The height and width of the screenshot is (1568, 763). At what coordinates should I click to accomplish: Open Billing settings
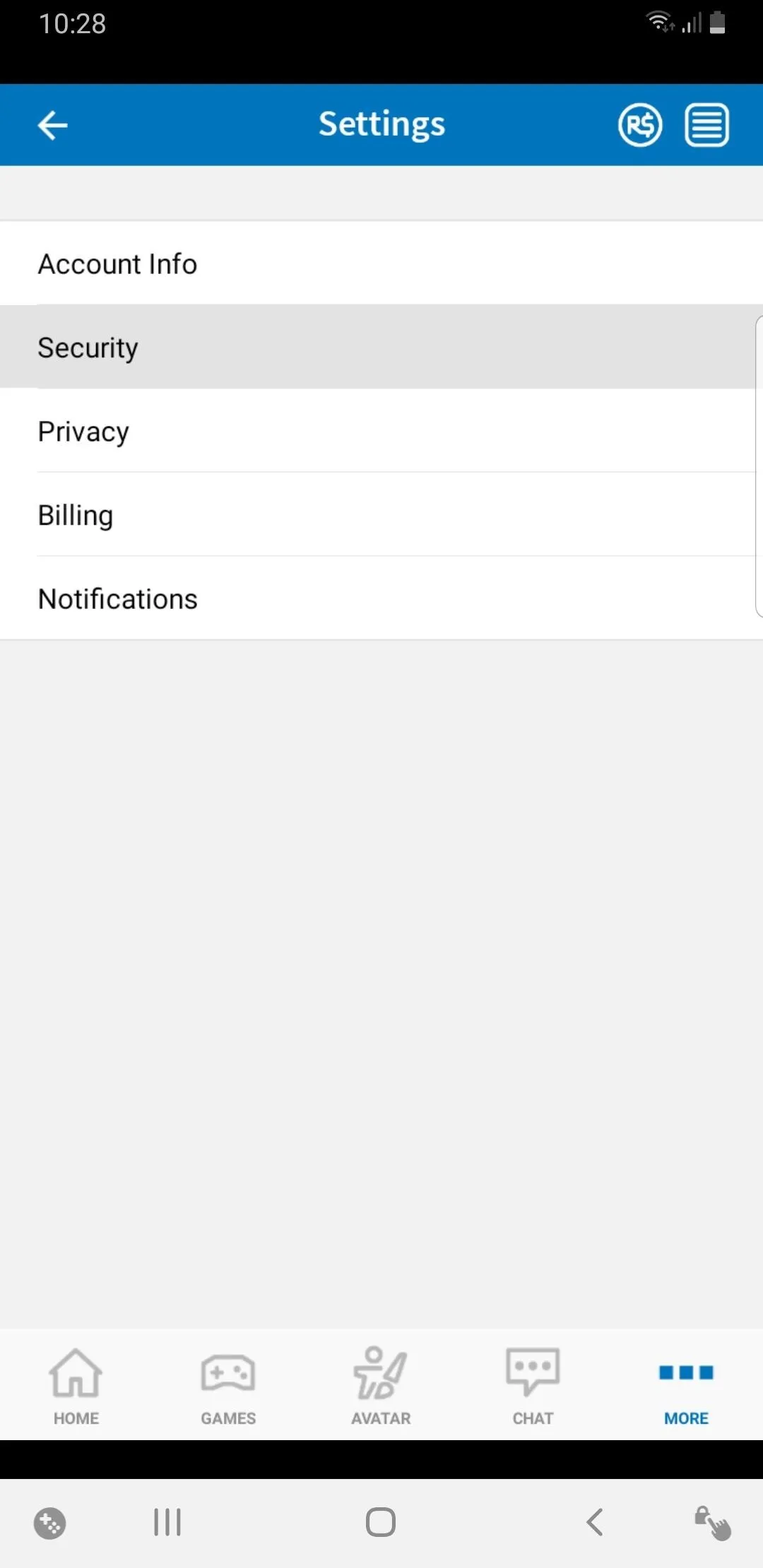(x=381, y=515)
